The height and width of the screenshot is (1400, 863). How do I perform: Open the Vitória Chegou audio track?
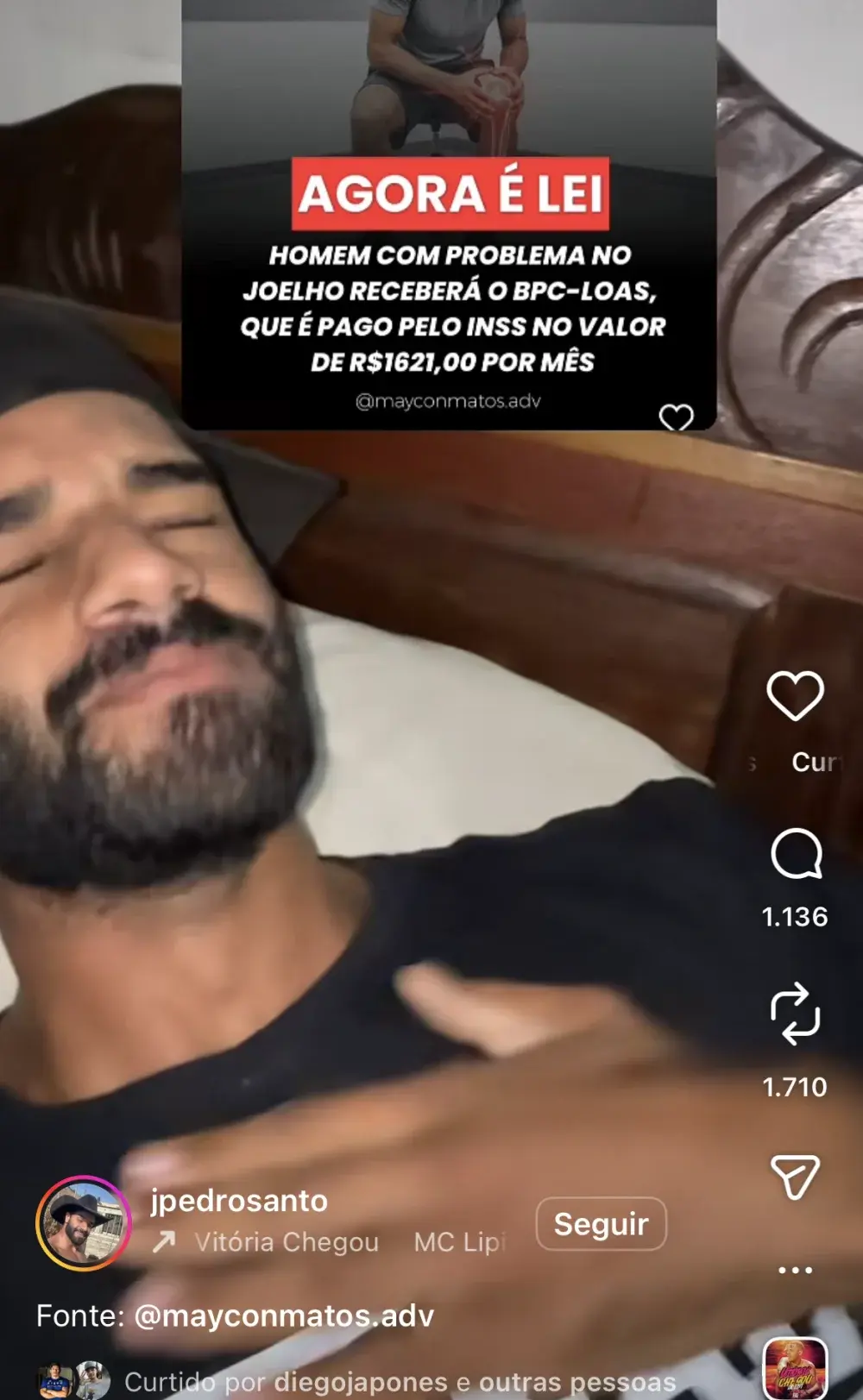pos(285,1242)
